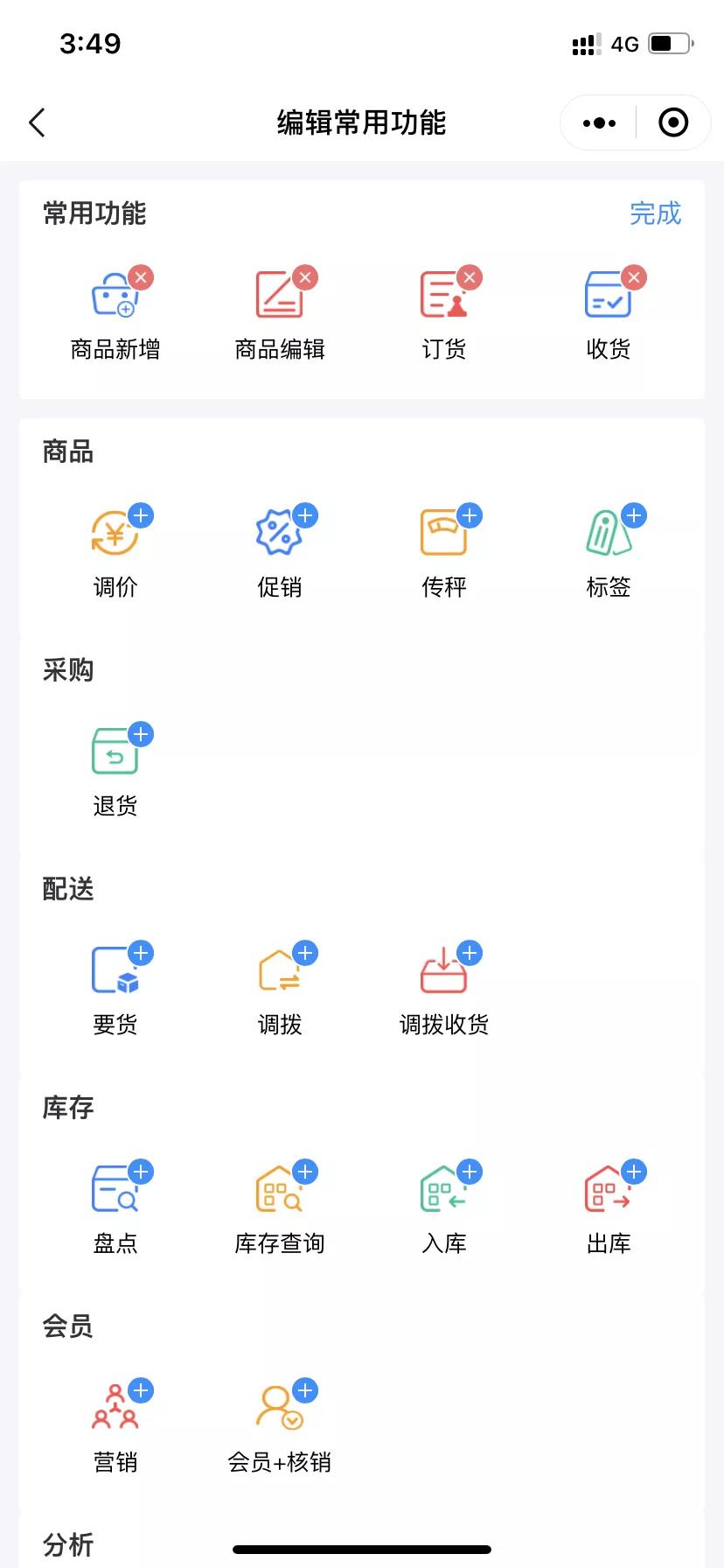Select the 促销 promotion icon

(x=280, y=535)
